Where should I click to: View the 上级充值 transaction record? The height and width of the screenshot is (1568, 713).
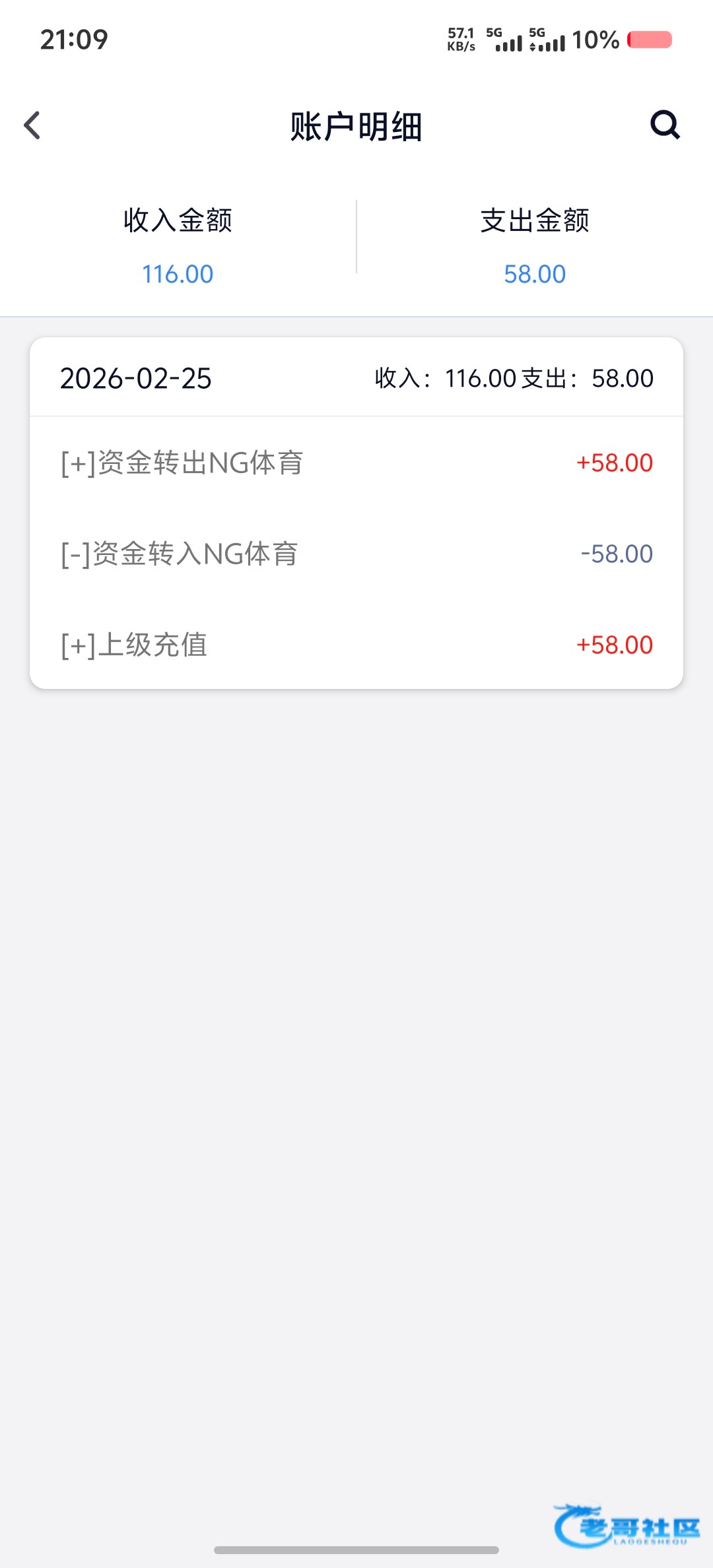[x=356, y=645]
